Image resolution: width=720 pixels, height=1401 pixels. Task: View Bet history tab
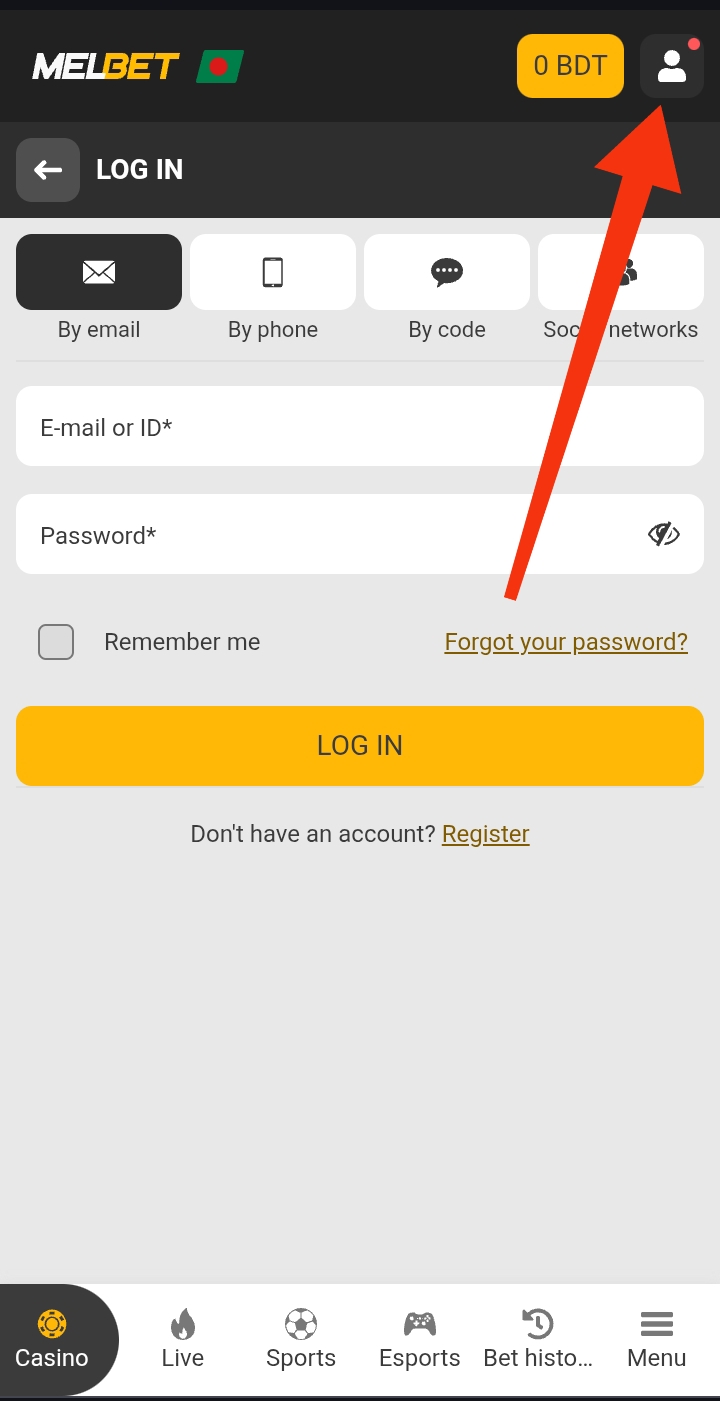(x=538, y=1340)
